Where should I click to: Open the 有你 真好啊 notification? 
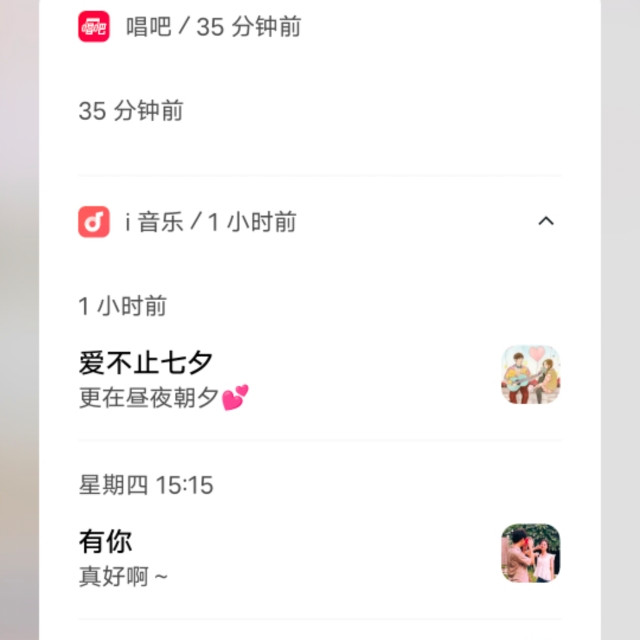320,531
